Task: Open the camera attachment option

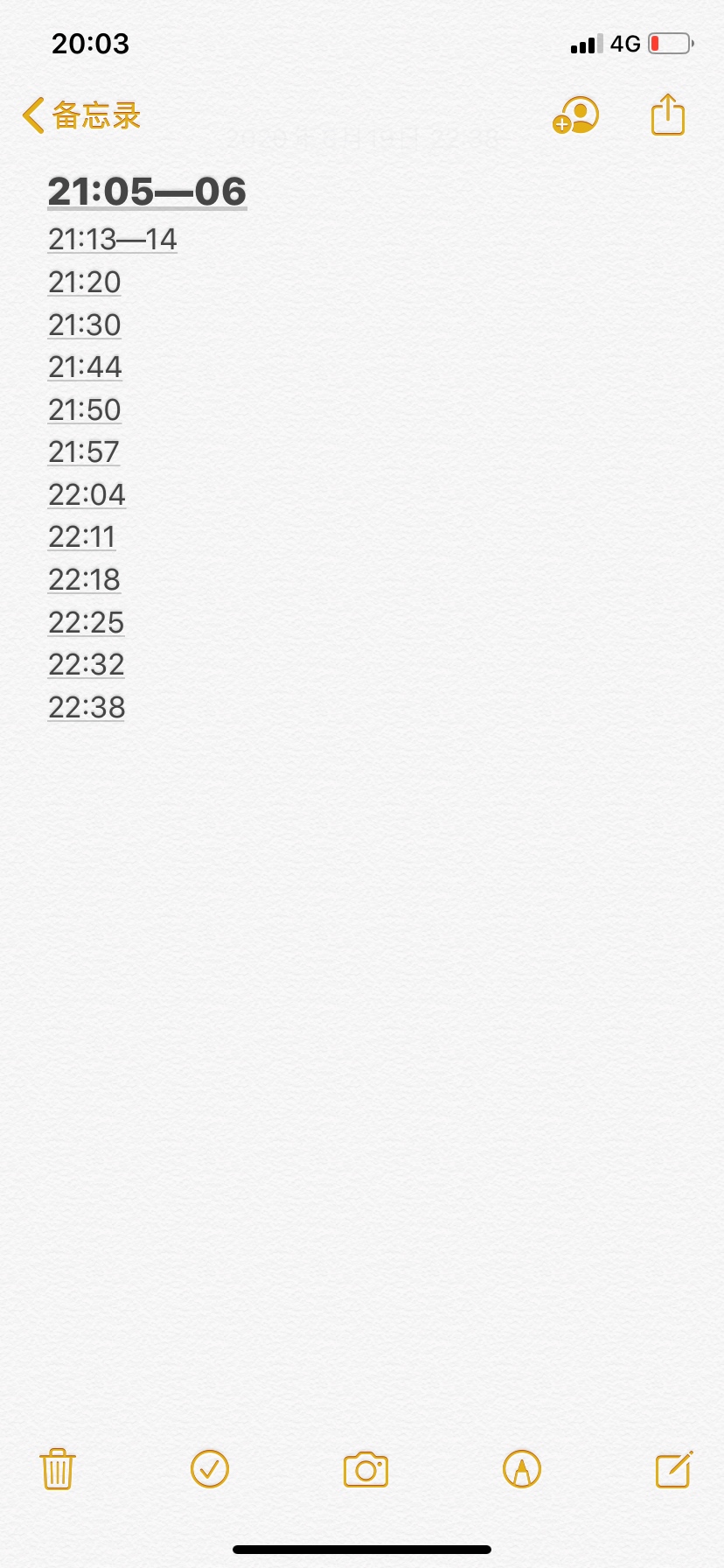Action: point(365,1470)
